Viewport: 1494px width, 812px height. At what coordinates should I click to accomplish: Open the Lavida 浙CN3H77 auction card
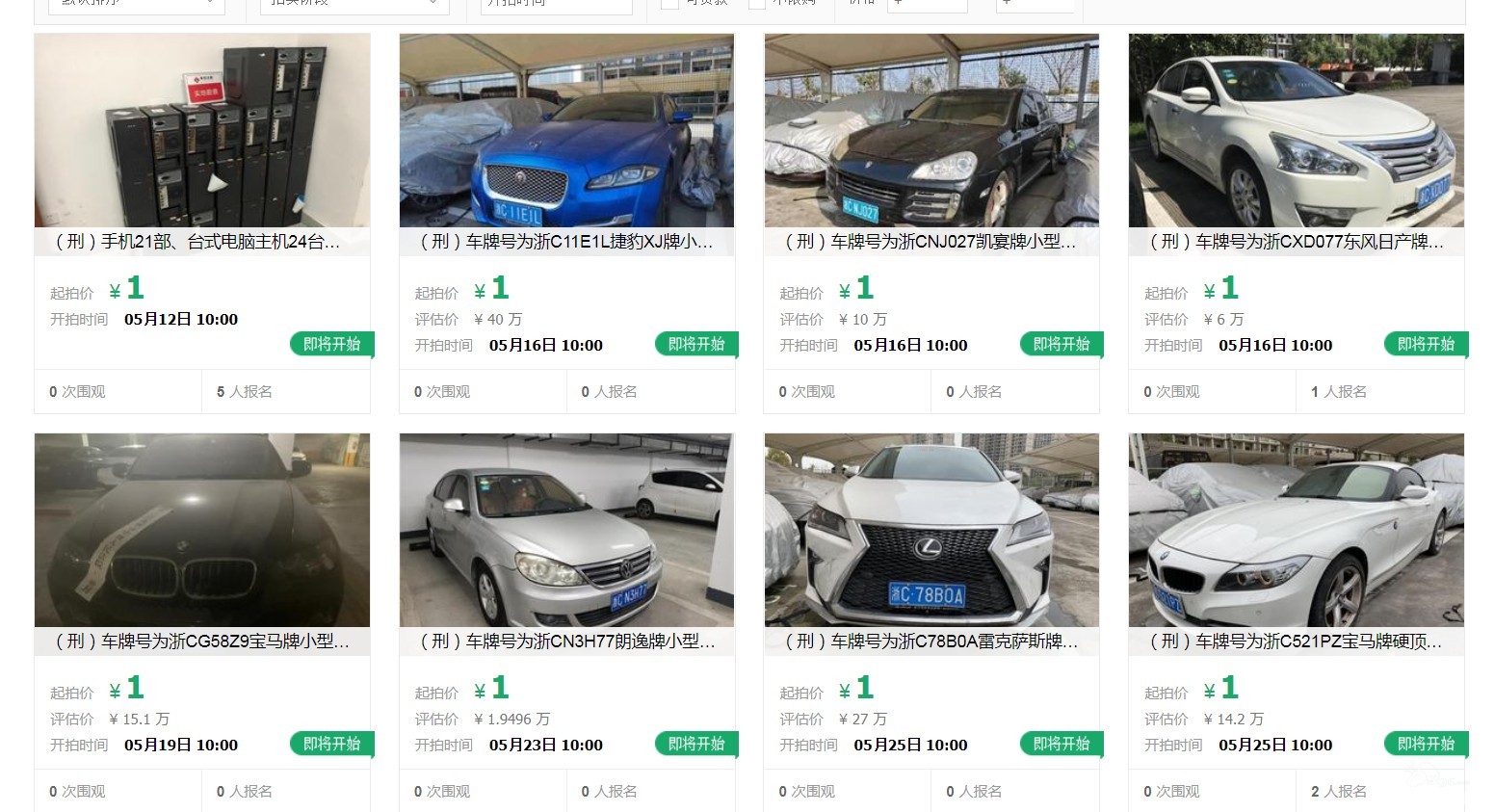566,642
